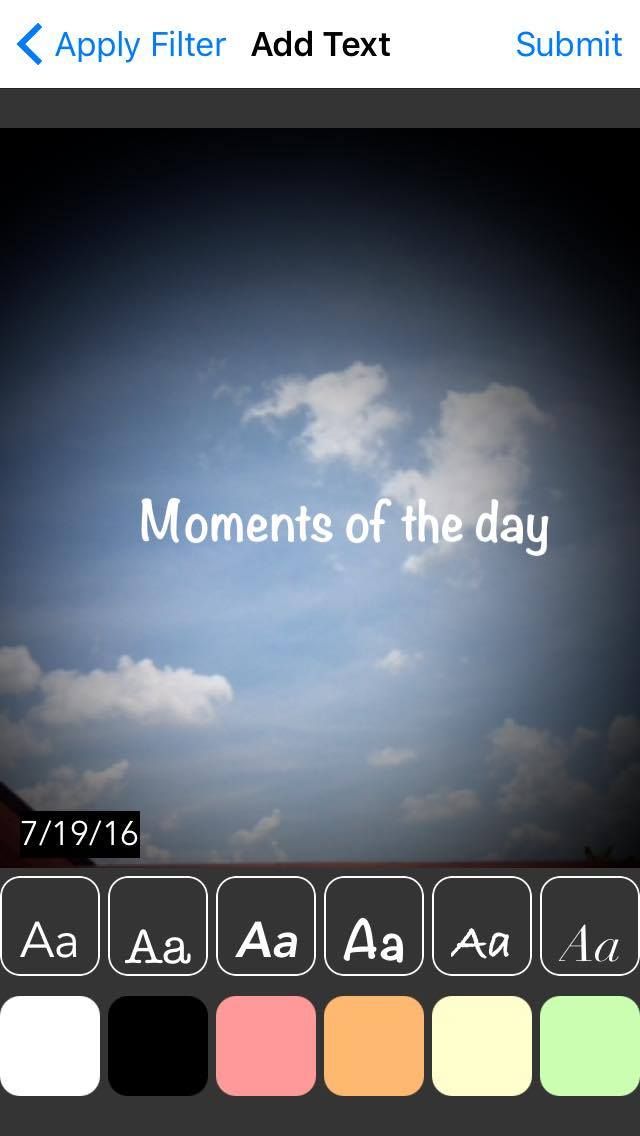The height and width of the screenshot is (1136, 640).
Task: Set text color to white
Action: [x=50, y=1046]
